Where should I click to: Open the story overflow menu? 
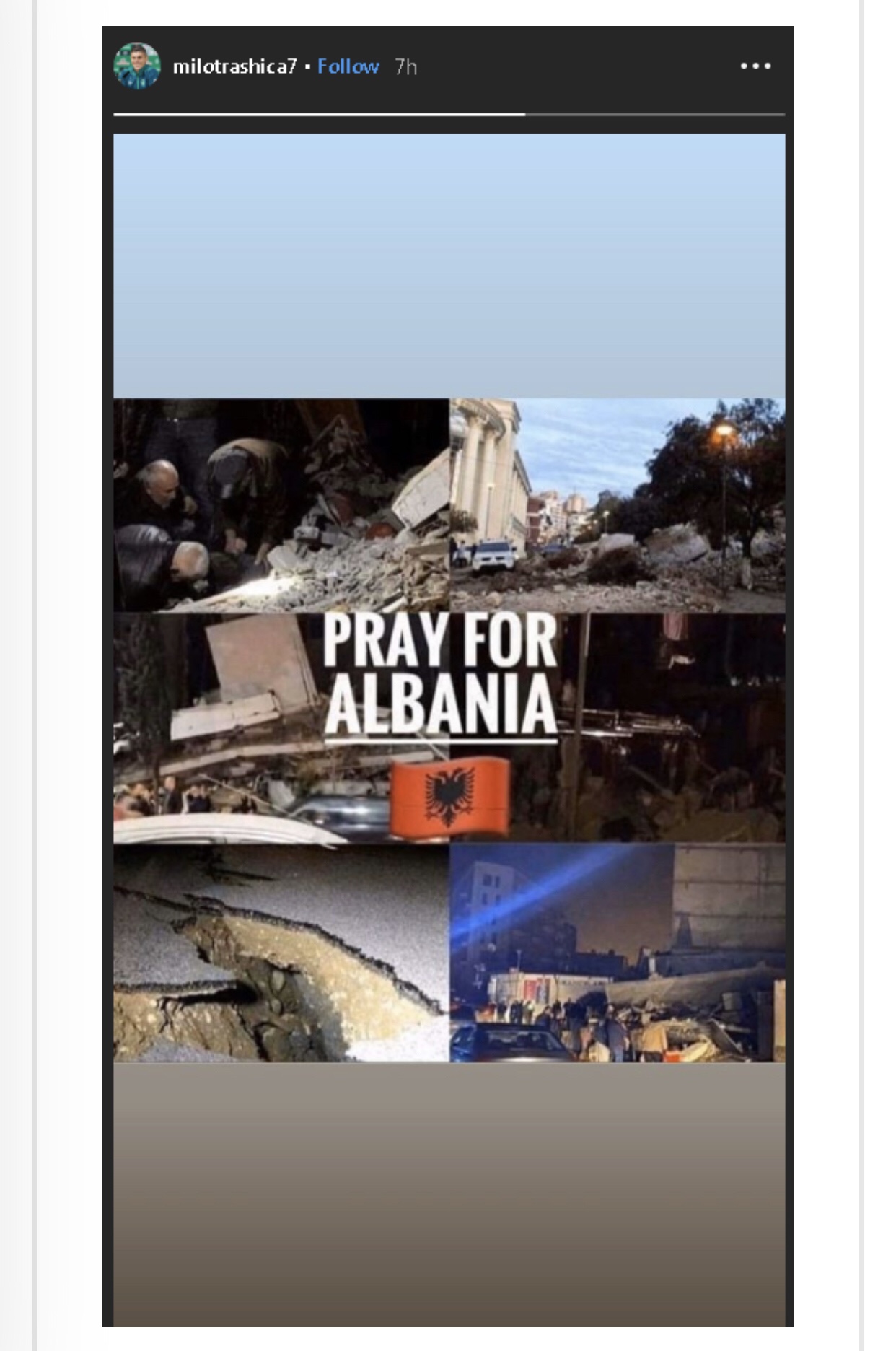tap(755, 66)
